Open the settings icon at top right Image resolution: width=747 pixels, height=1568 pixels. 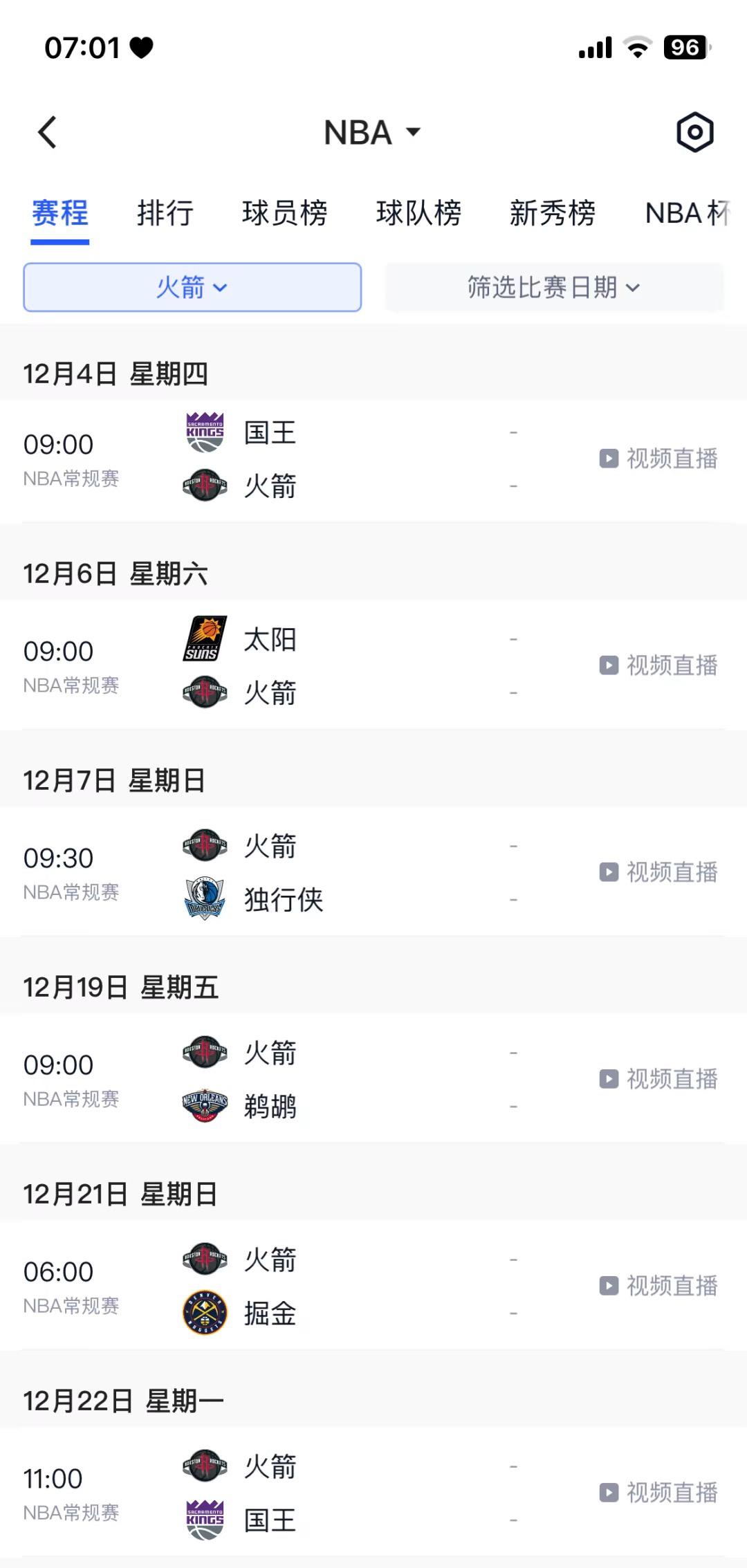(x=694, y=131)
